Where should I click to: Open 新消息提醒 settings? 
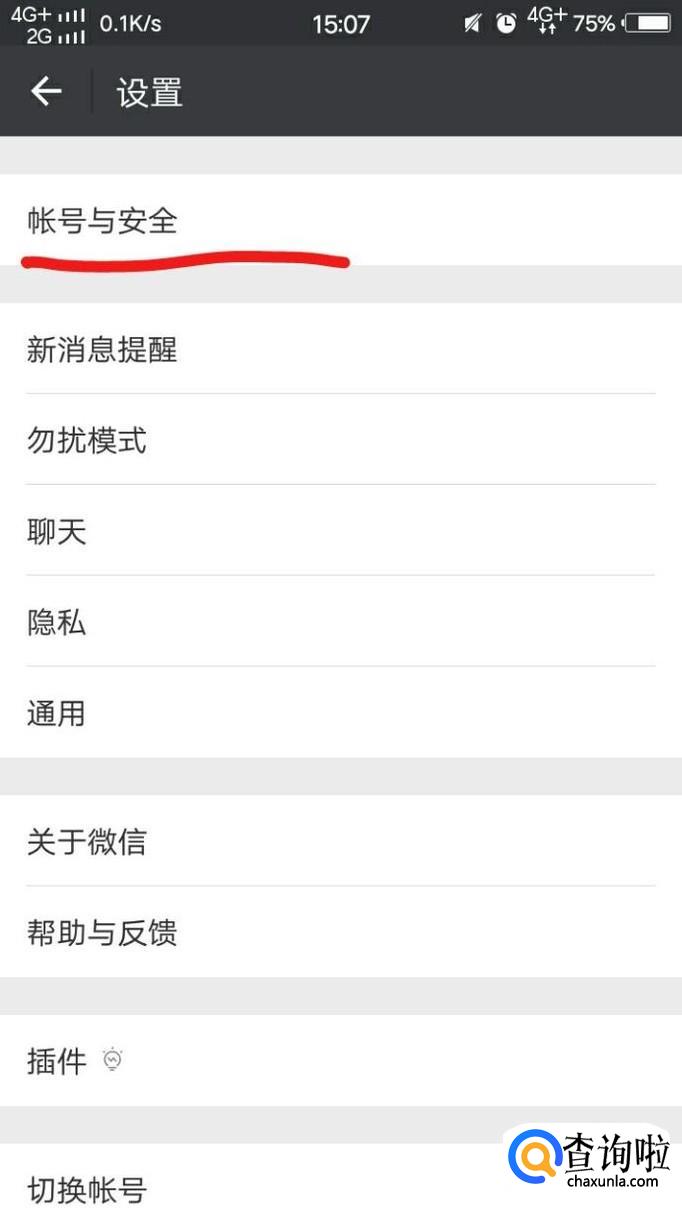(102, 349)
